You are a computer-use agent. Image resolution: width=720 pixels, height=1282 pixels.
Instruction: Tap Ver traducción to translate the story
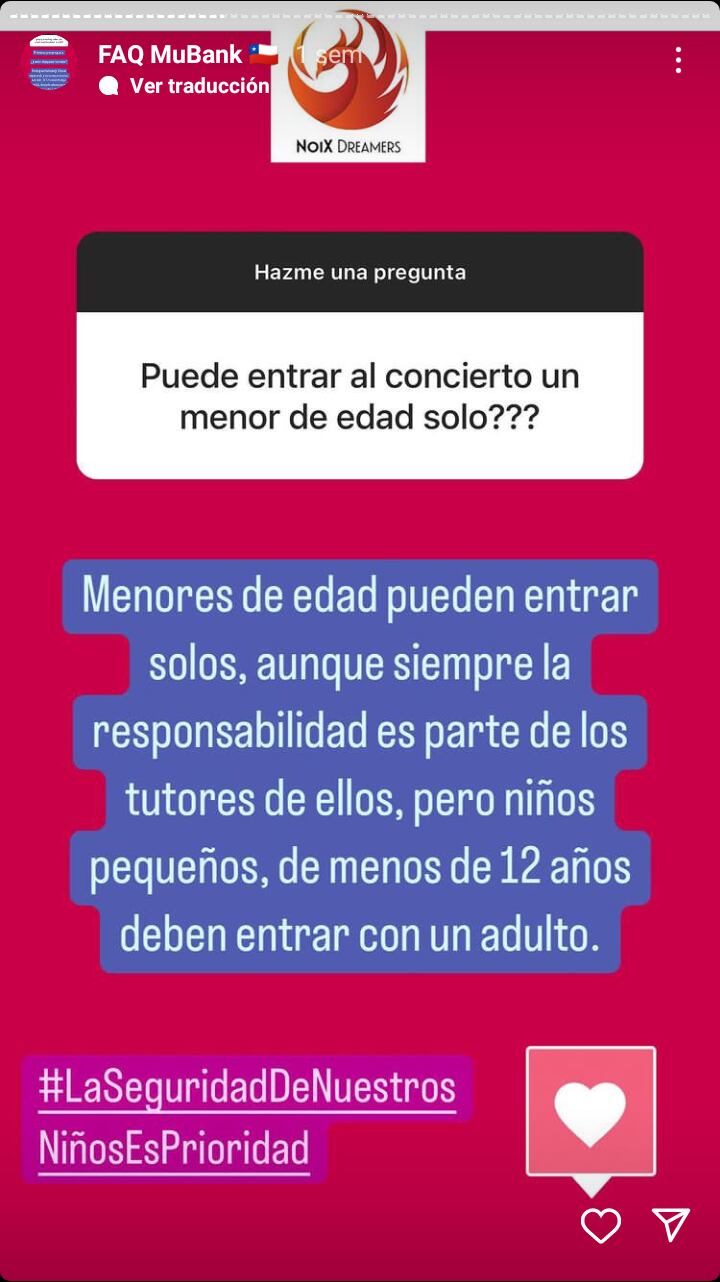(x=199, y=86)
